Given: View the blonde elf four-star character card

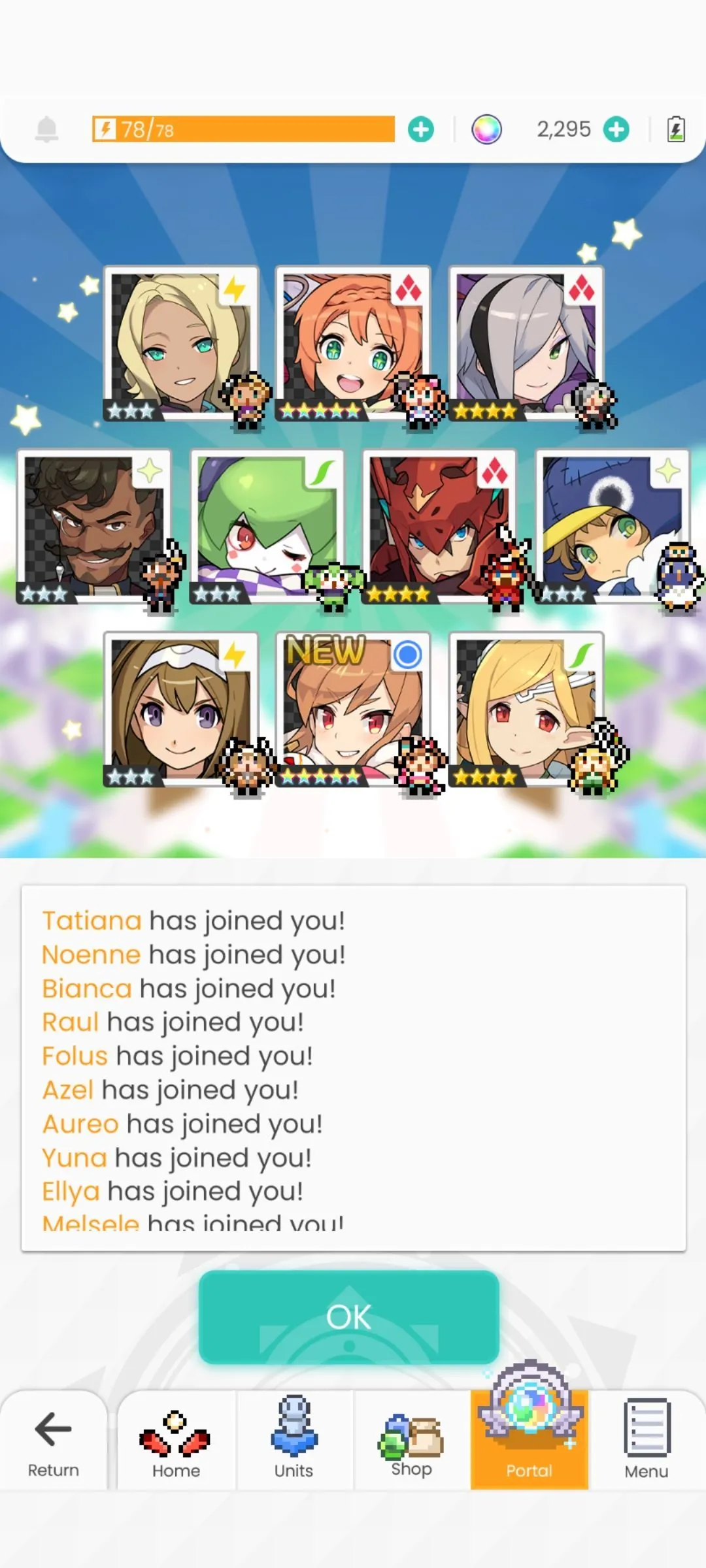Looking at the screenshot, I should [x=525, y=708].
